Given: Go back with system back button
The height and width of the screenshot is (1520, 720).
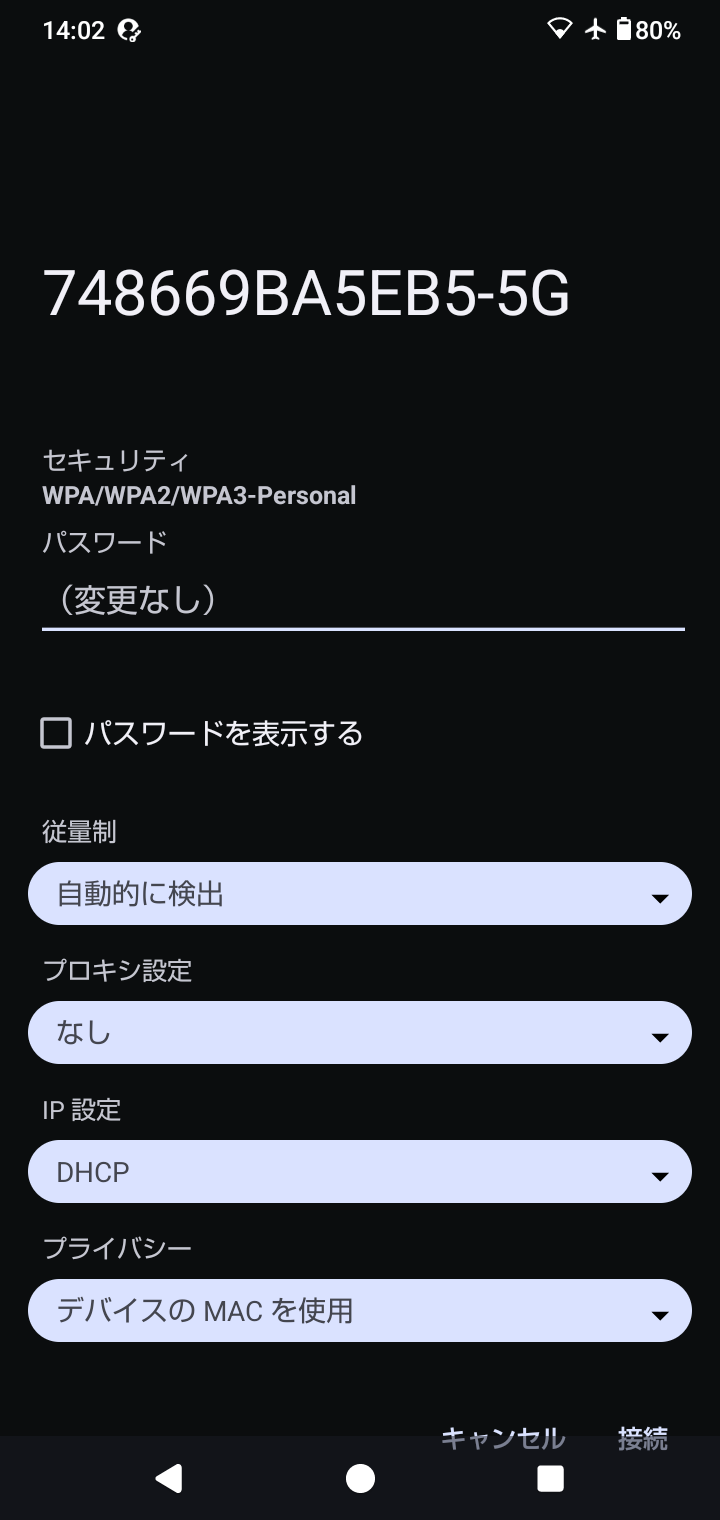Looking at the screenshot, I should tap(169, 1479).
